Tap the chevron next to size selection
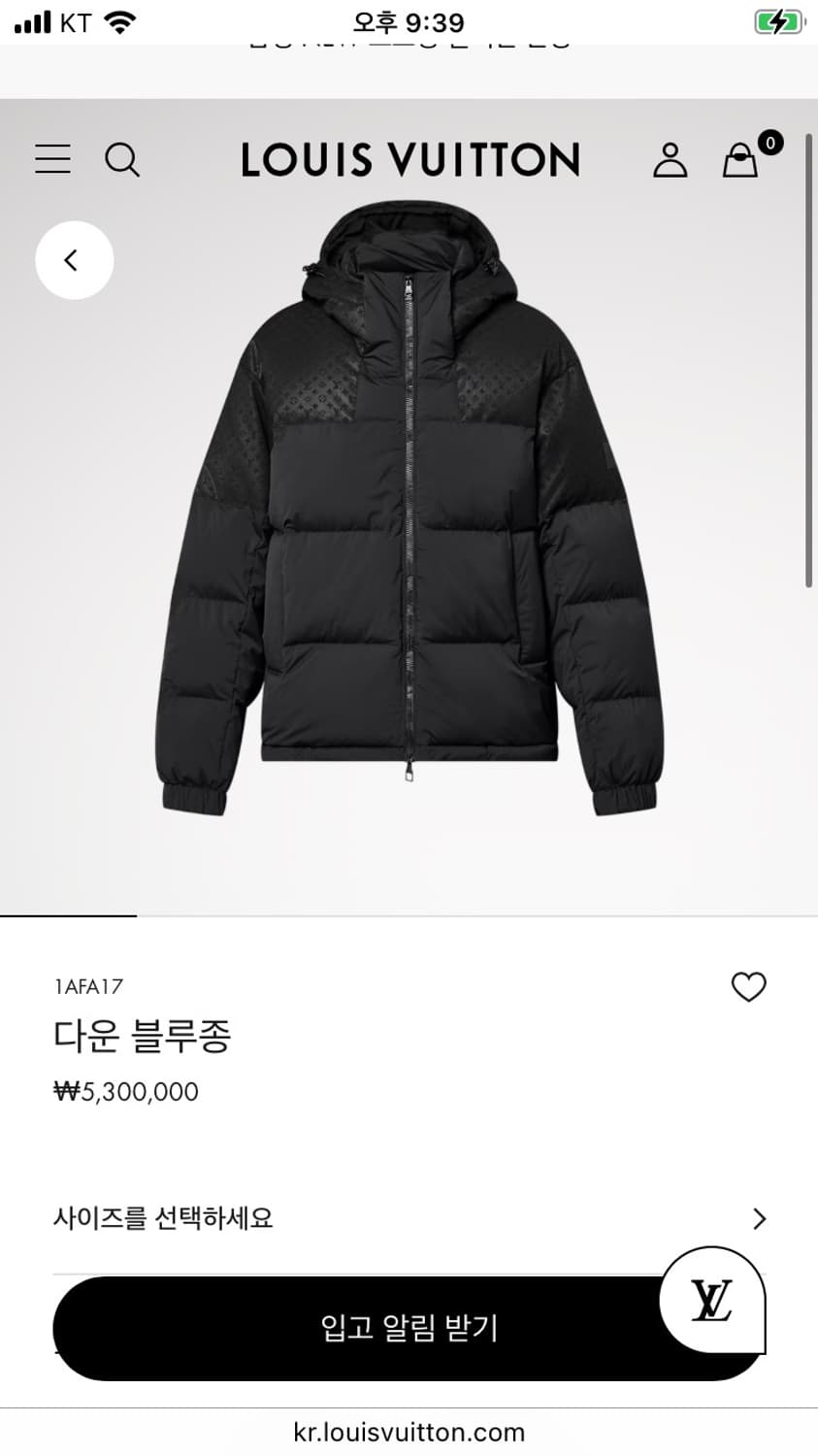Image resolution: width=818 pixels, height=1456 pixels. [x=760, y=1219]
